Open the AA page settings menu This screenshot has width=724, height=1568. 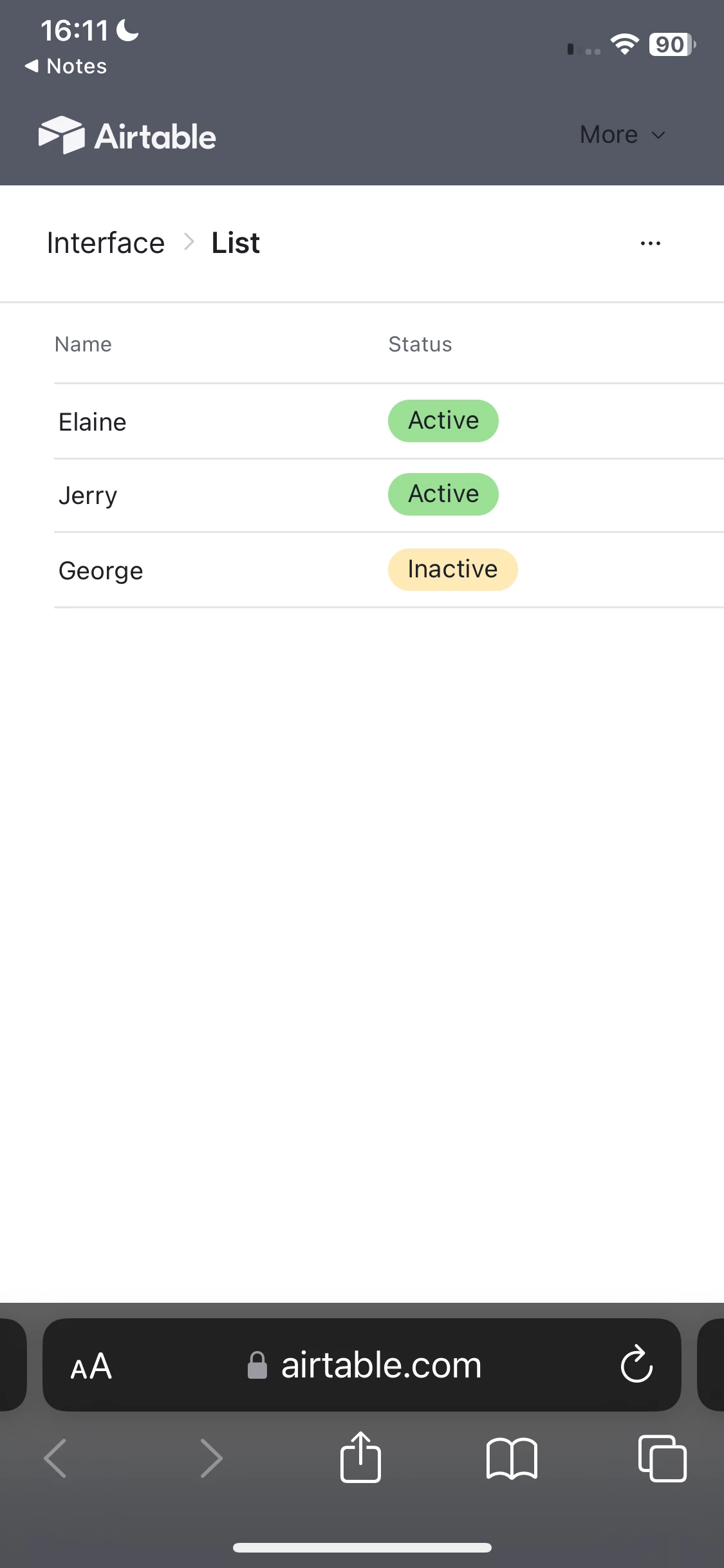91,1366
